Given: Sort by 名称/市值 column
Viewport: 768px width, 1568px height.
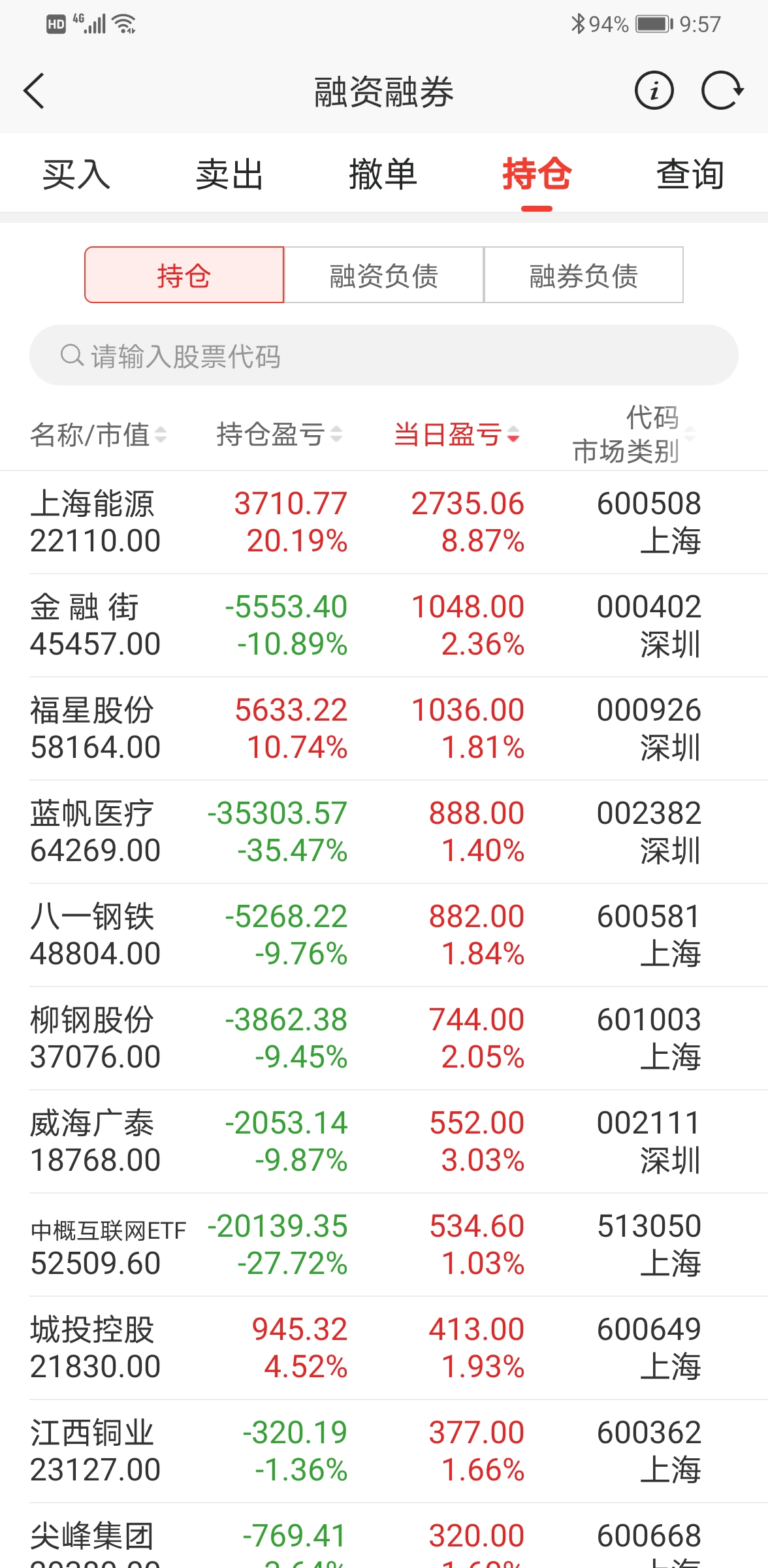Looking at the screenshot, I should [x=98, y=434].
